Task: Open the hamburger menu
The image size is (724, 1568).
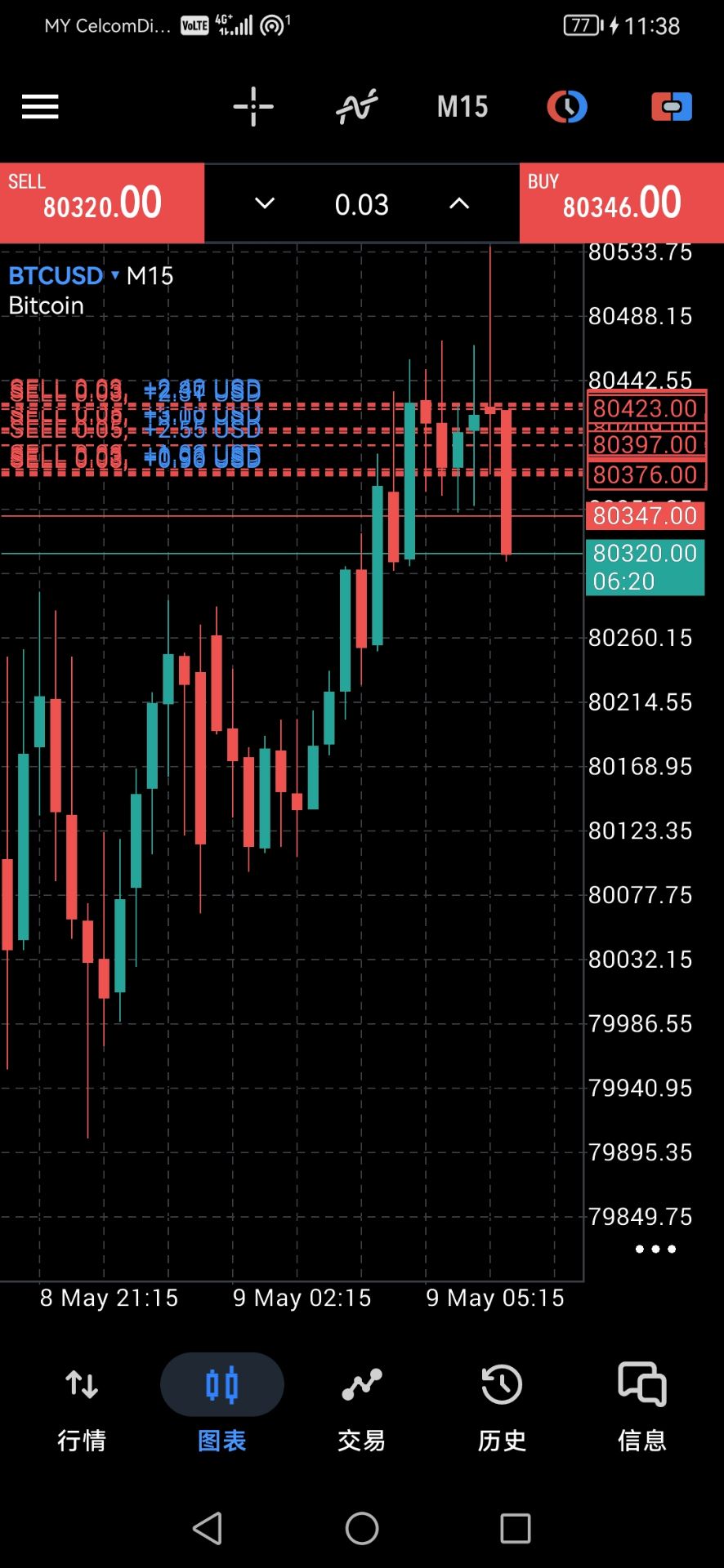Action: 40,107
